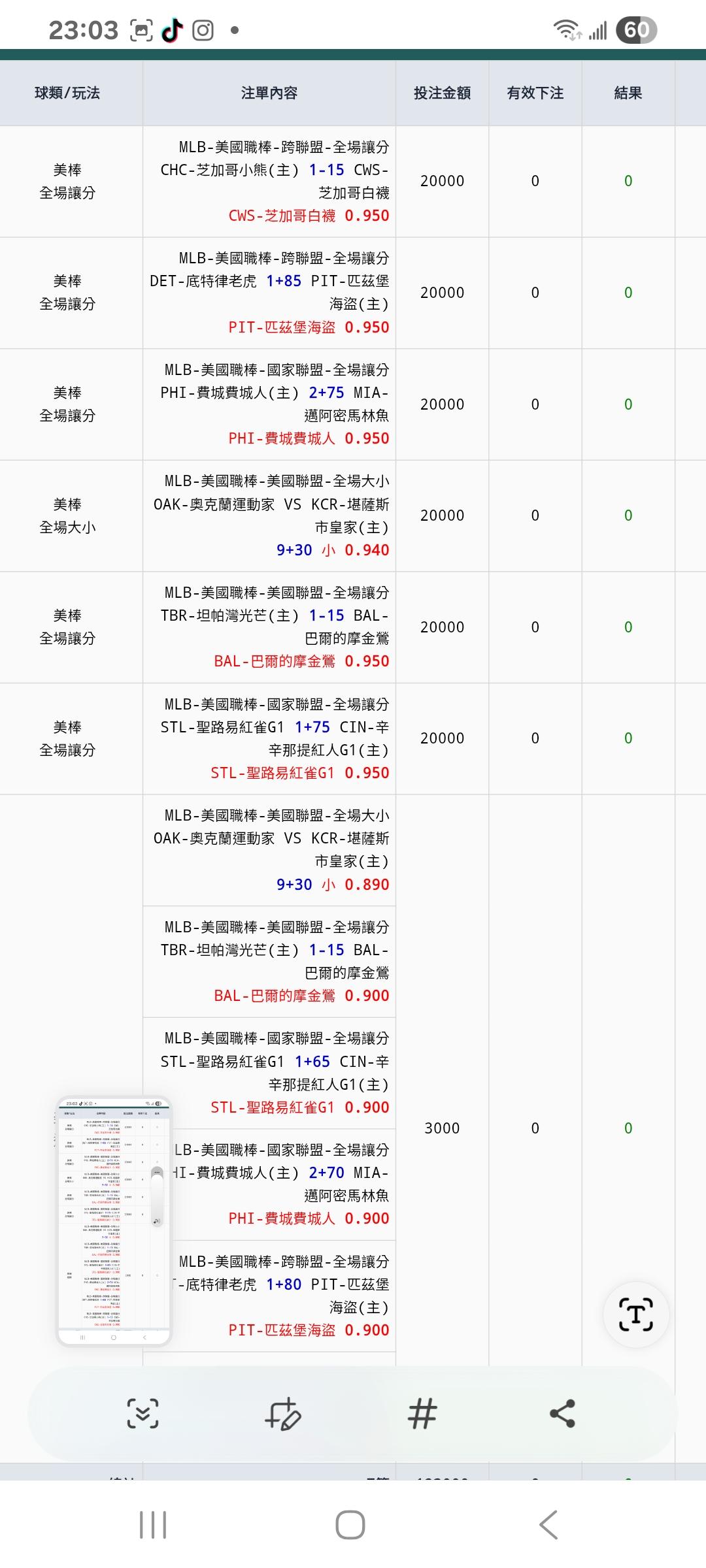Open the screenshot preview thumbnail
706x1568 pixels.
click(113, 1221)
